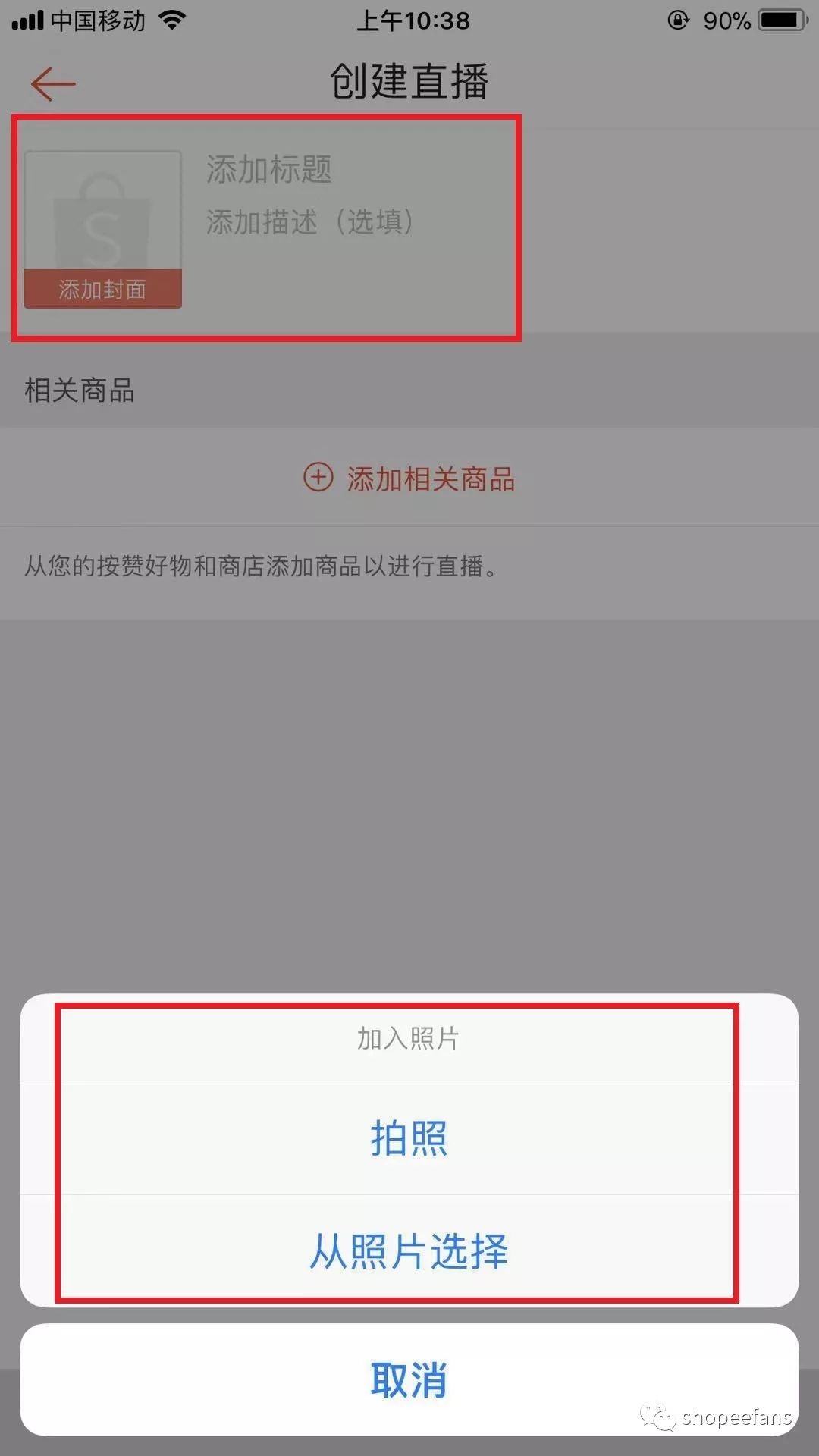Click the battery indicator icon
The width and height of the screenshot is (819, 1456).
click(783, 21)
